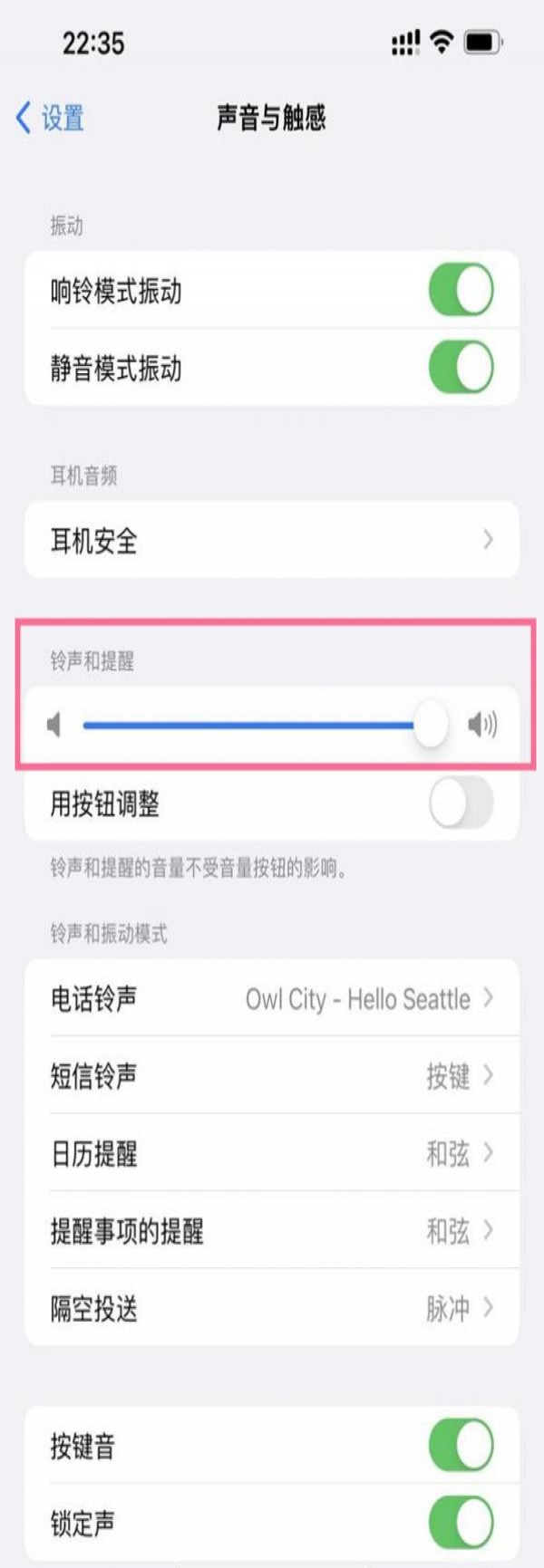This screenshot has width=544, height=1568.
Task: Tap the ringer volume slider track
Action: click(x=245, y=725)
